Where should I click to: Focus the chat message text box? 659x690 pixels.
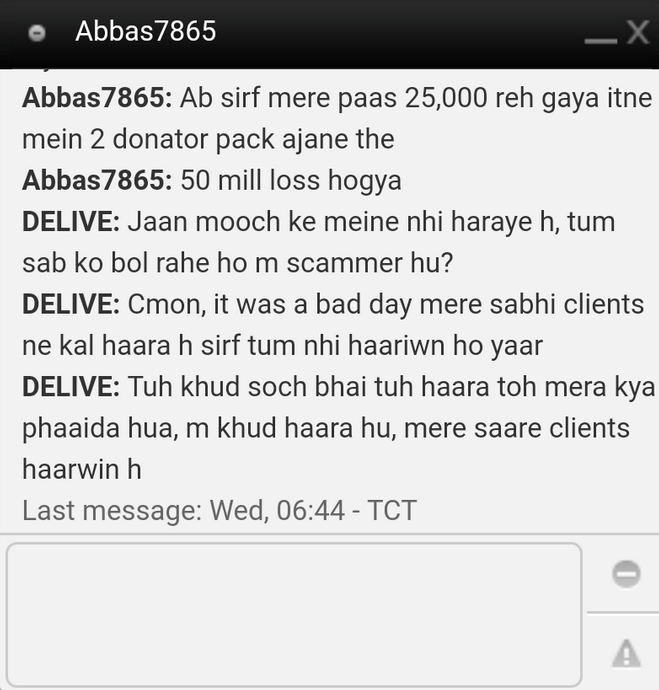[294, 613]
